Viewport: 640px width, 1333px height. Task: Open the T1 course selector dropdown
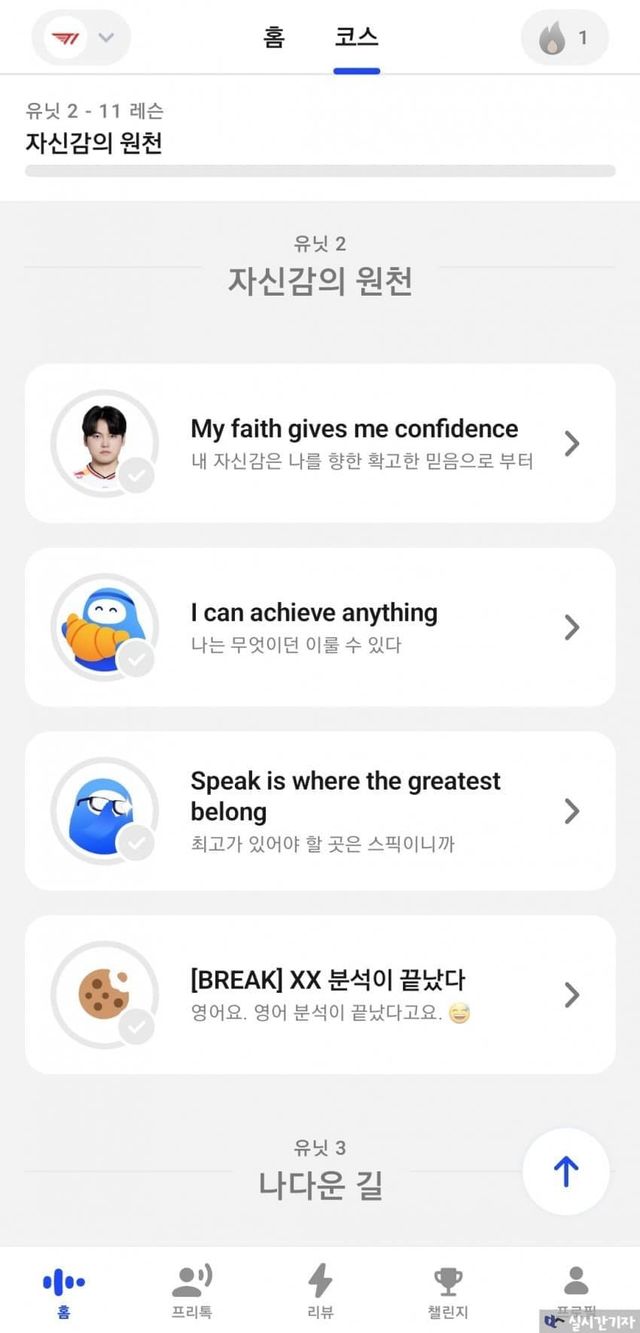click(x=81, y=38)
